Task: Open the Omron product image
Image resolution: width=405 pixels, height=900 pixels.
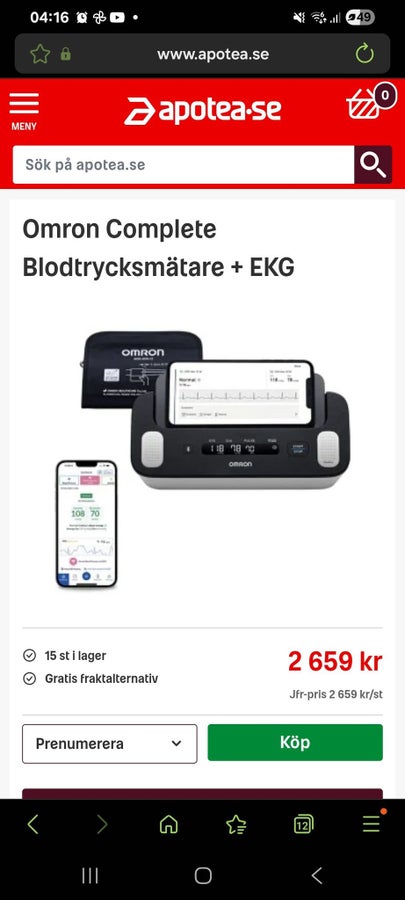Action: click(202, 458)
